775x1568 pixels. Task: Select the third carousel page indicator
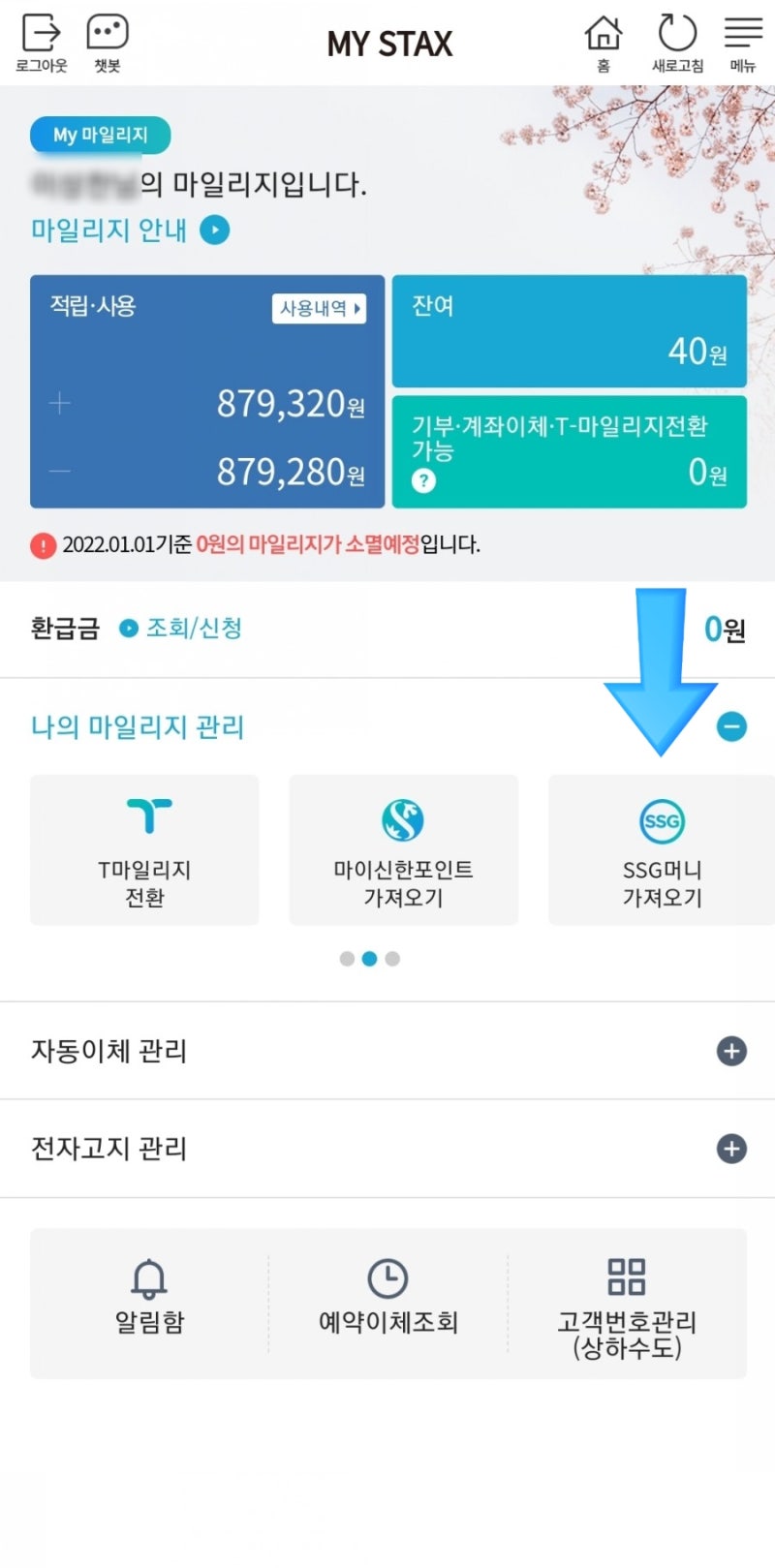pyautogui.click(x=391, y=959)
